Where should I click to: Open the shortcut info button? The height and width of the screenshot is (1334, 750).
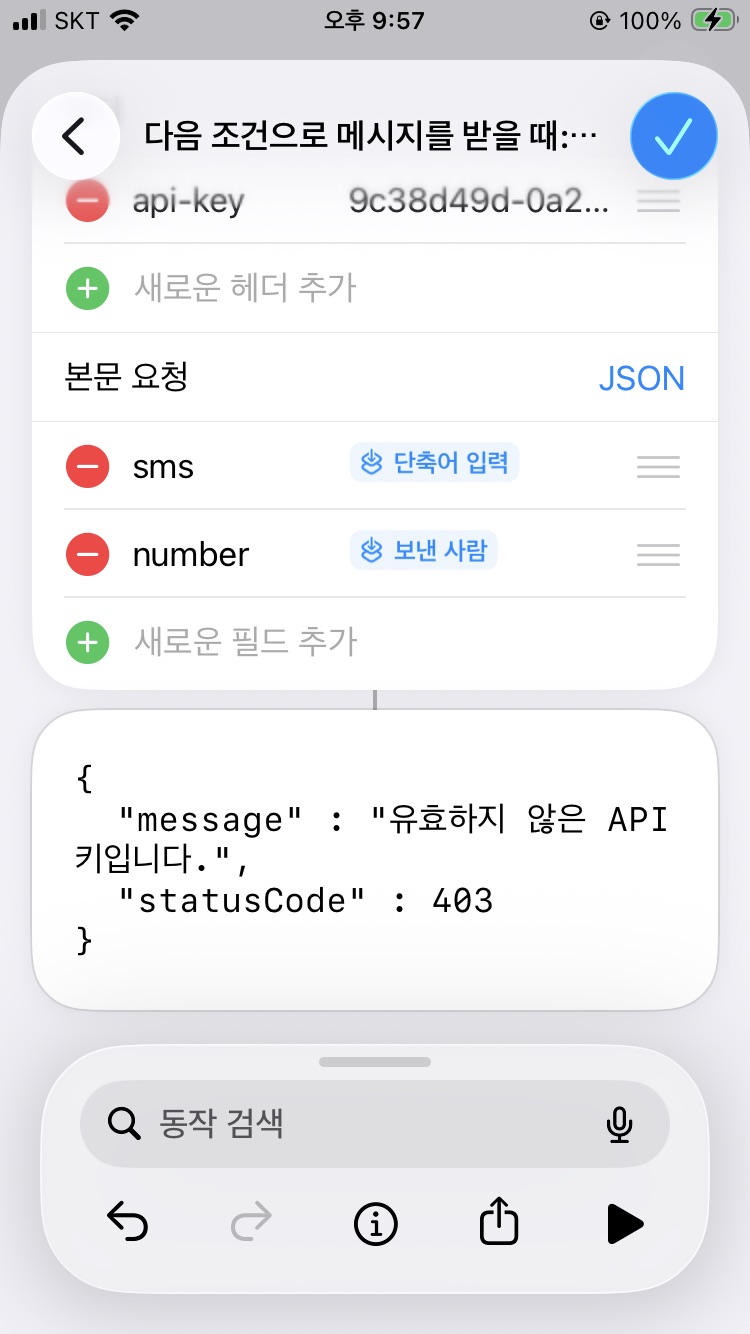coord(375,1222)
